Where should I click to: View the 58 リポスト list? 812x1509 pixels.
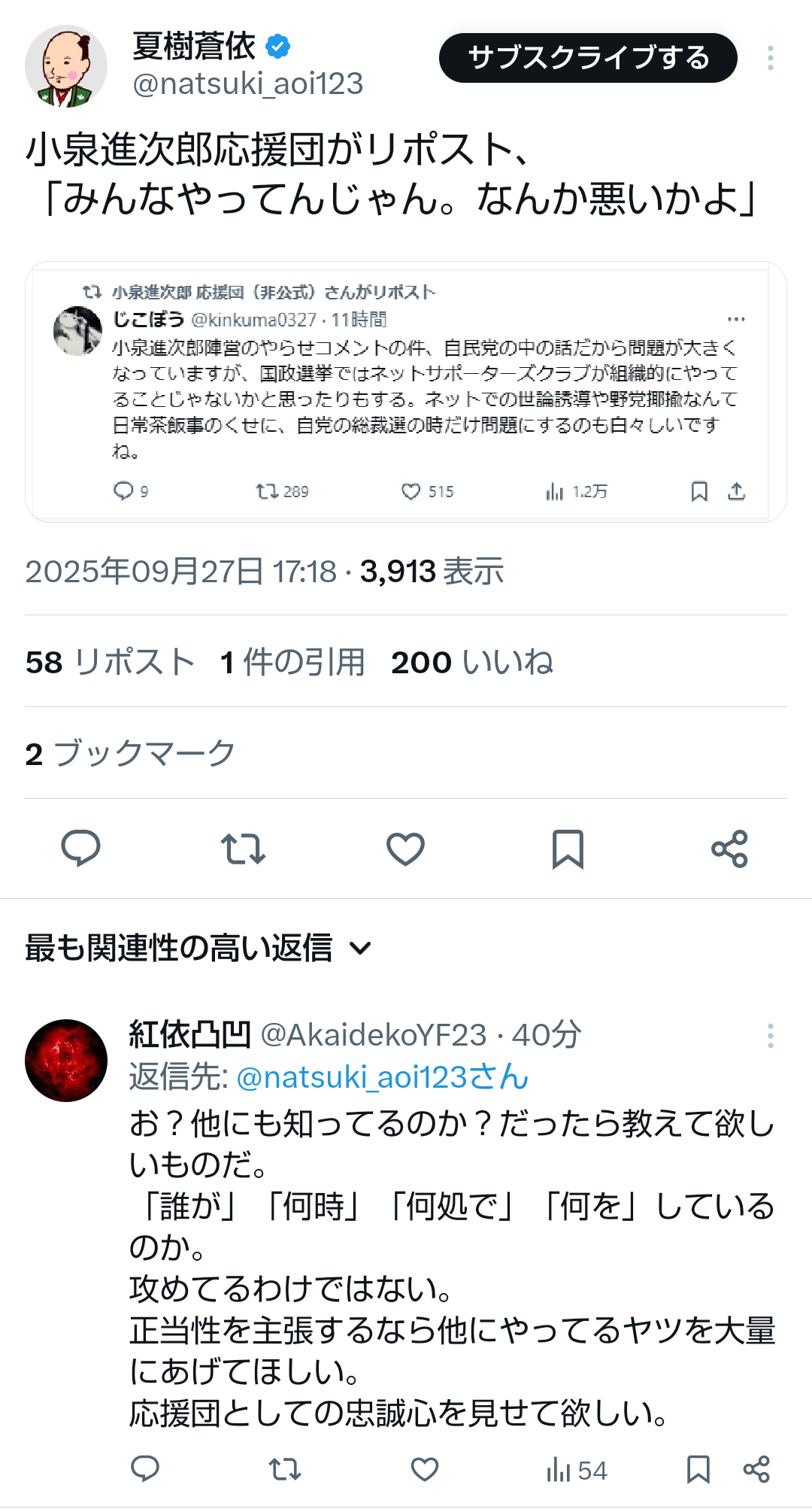pos(110,663)
